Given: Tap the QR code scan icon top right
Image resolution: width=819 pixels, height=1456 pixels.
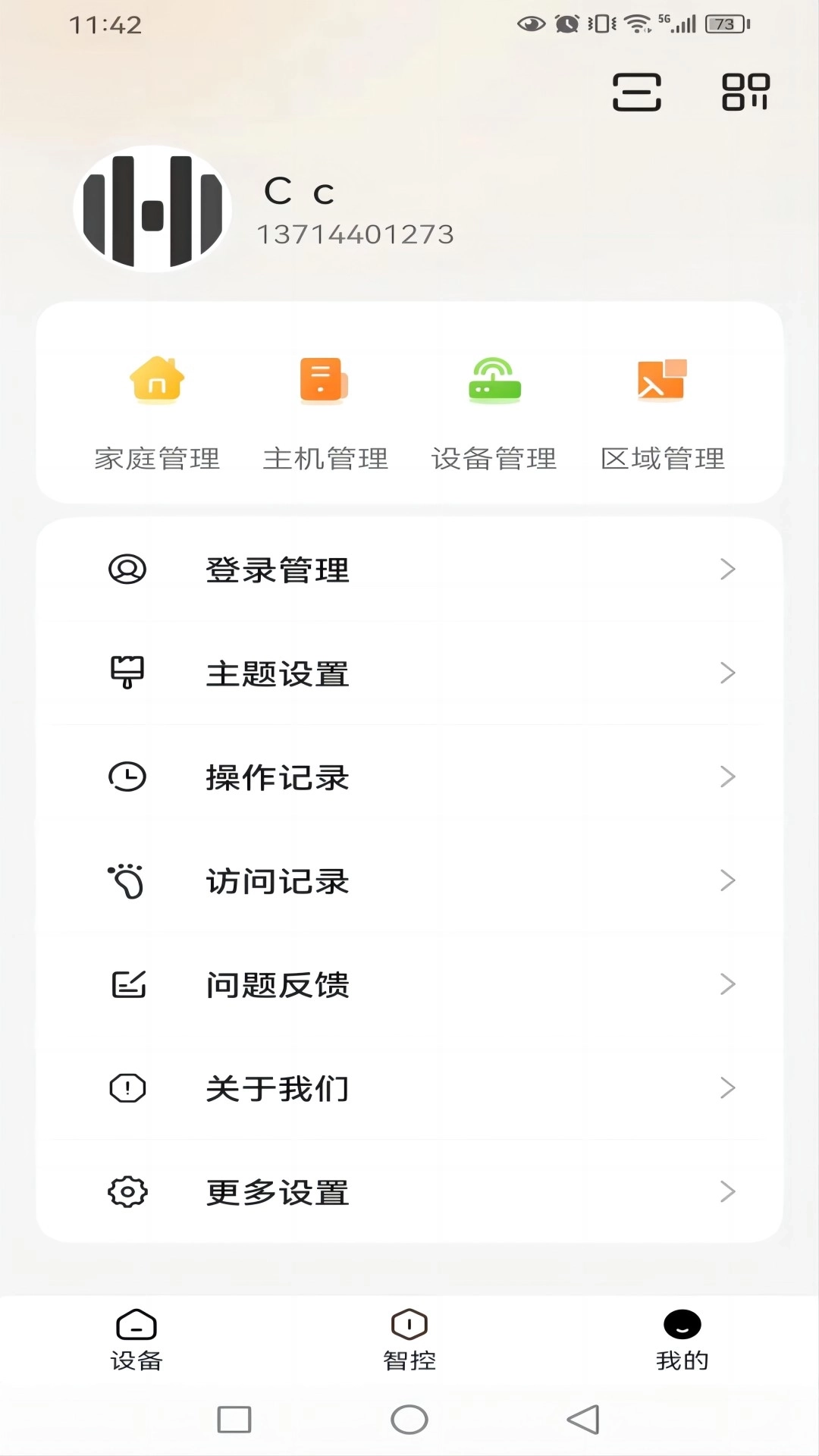Looking at the screenshot, I should tap(744, 91).
